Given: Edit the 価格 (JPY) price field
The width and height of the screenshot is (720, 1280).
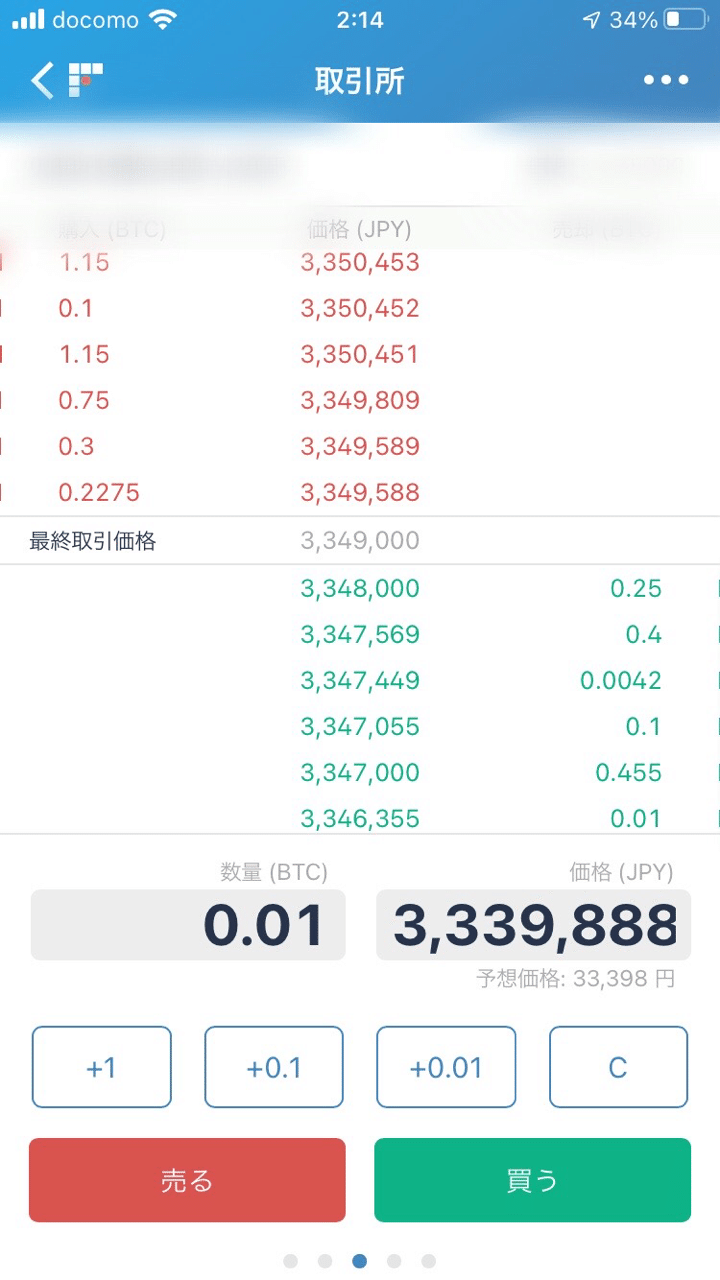Looking at the screenshot, I should 533,925.
